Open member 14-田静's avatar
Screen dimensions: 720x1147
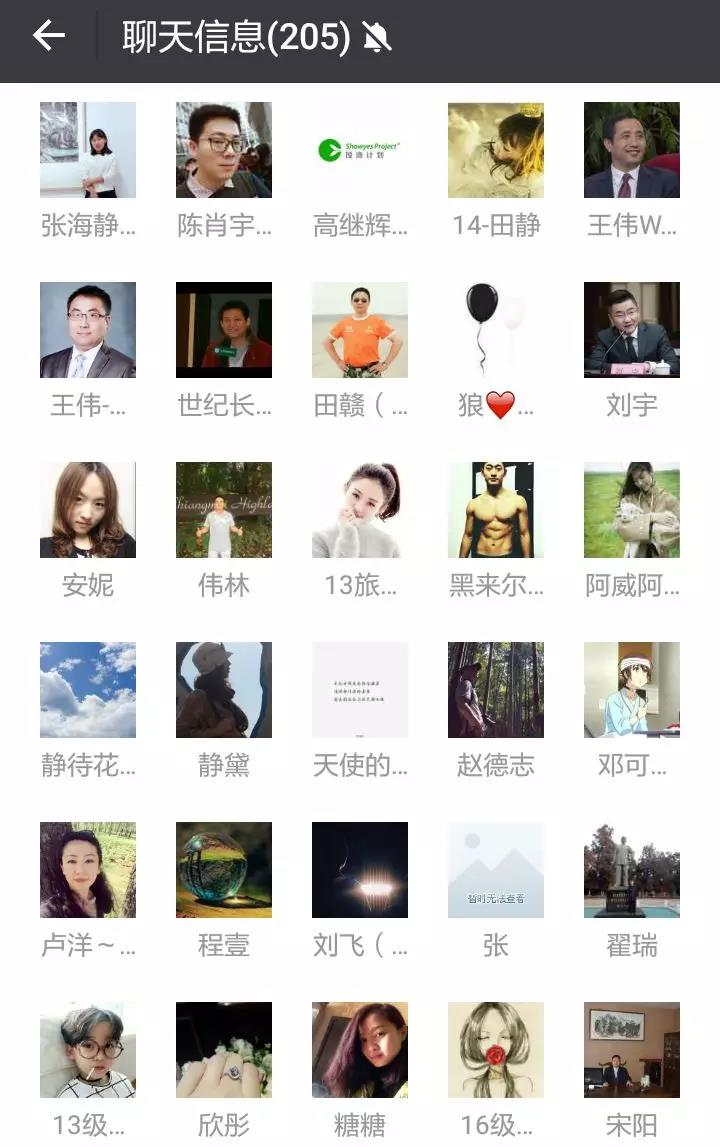click(x=496, y=150)
